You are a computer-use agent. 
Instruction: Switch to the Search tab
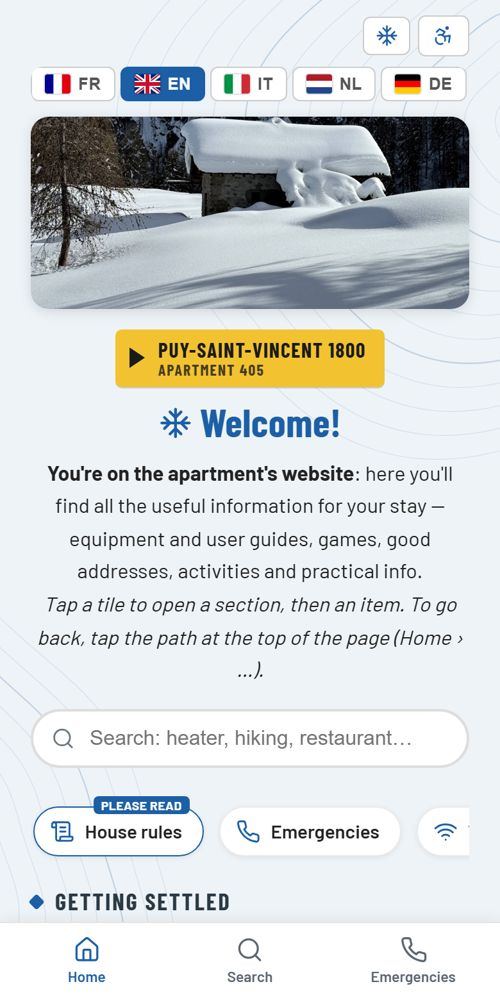pyautogui.click(x=249, y=960)
